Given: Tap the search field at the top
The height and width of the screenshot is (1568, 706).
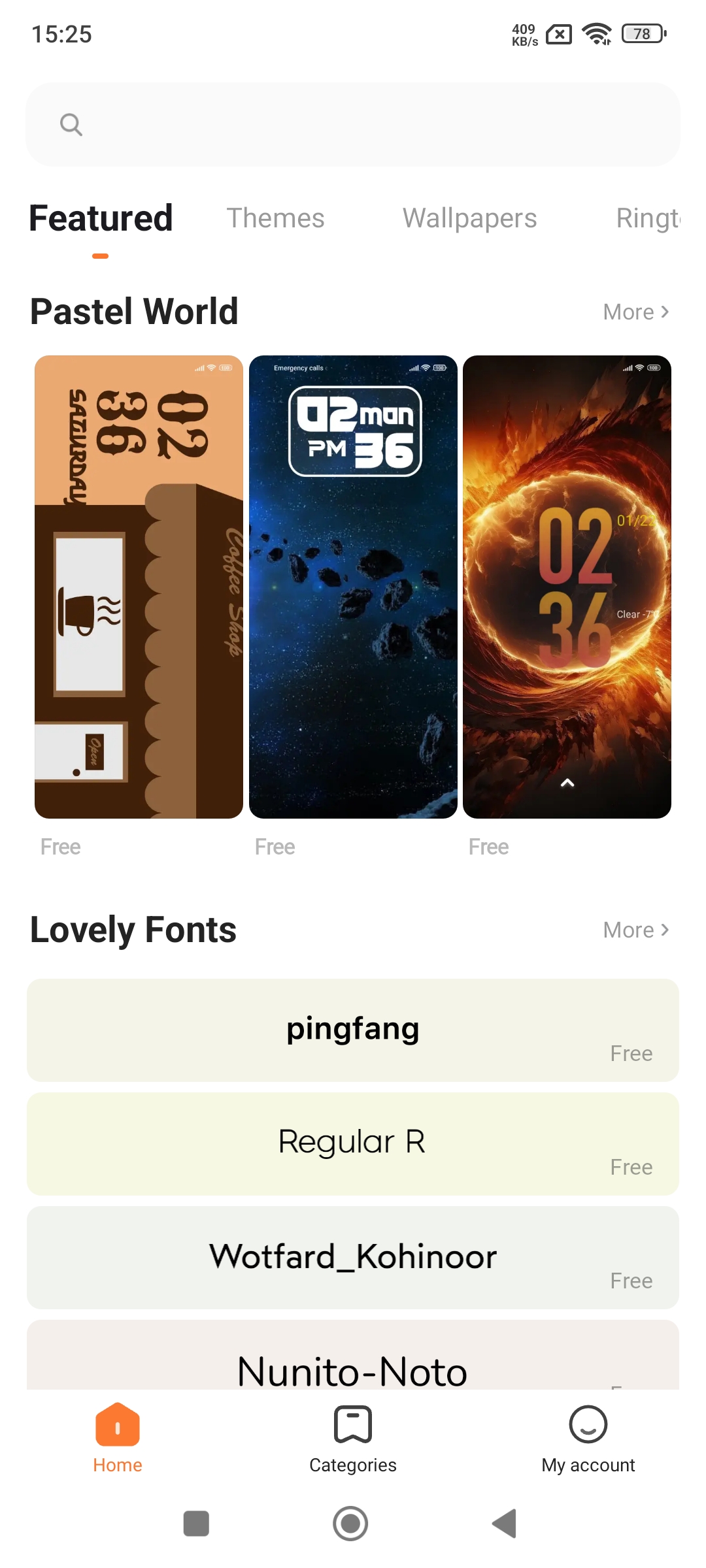Looking at the screenshot, I should pos(353,124).
